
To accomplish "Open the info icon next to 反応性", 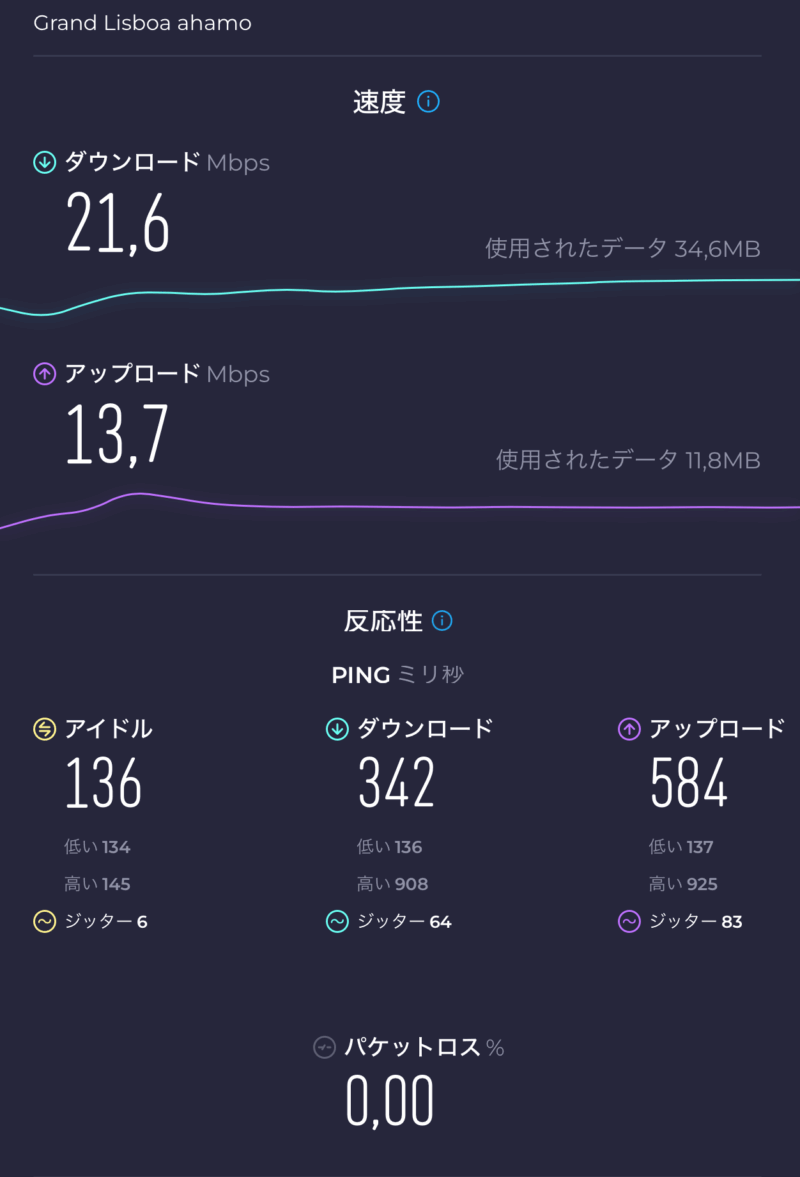I will (x=442, y=621).
